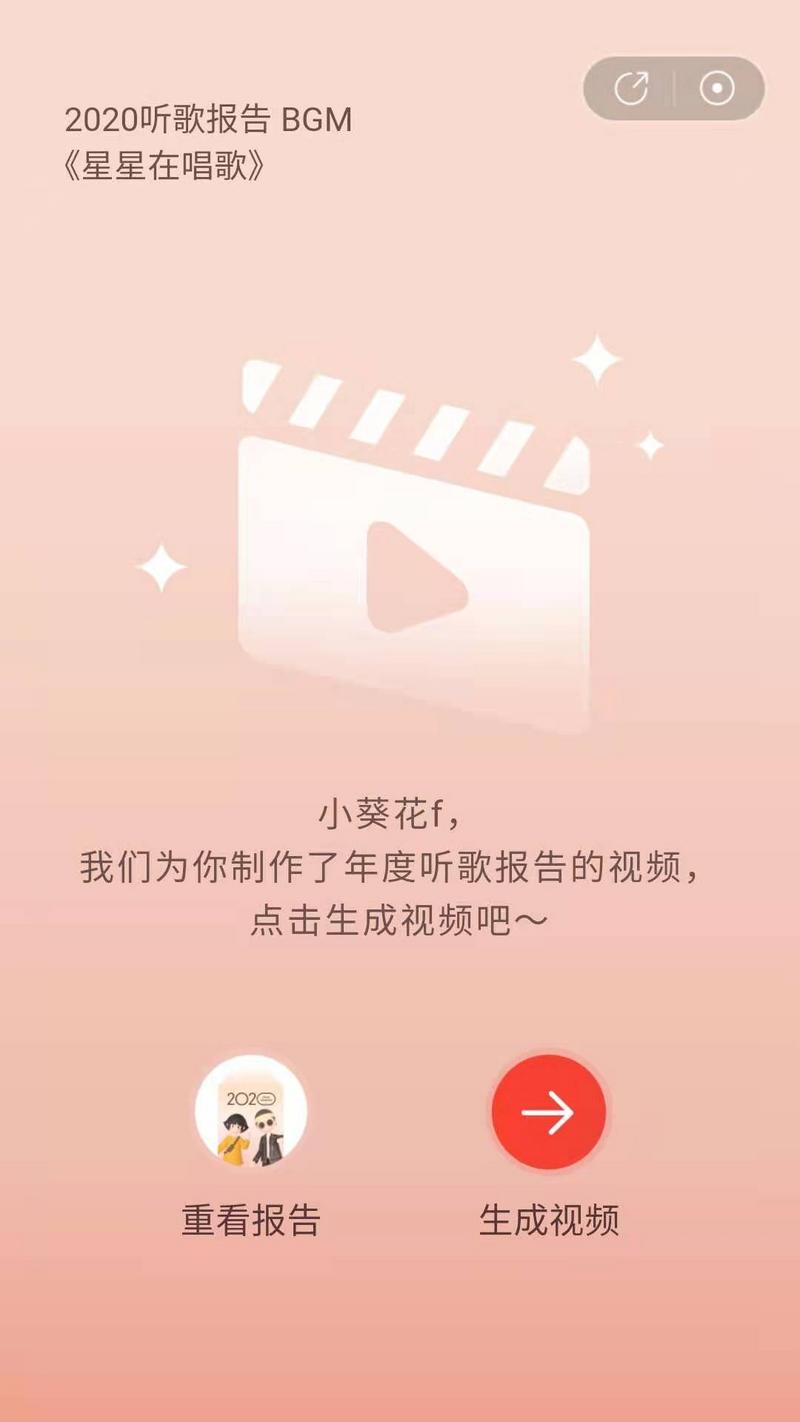
Task: Tap 重看报告 to rewatch the report
Action: (x=251, y=1112)
